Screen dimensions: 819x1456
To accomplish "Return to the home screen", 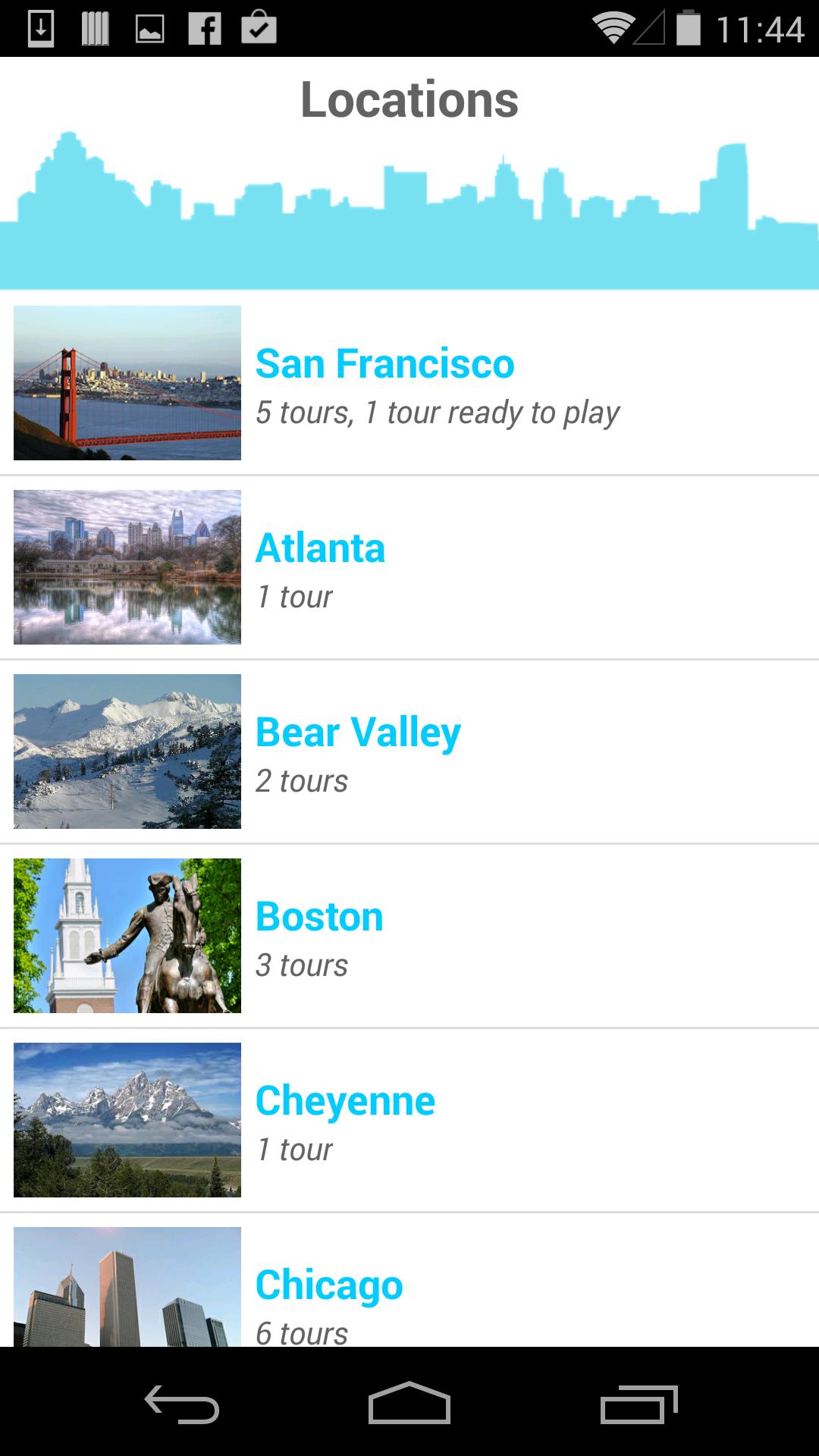I will [409, 1404].
